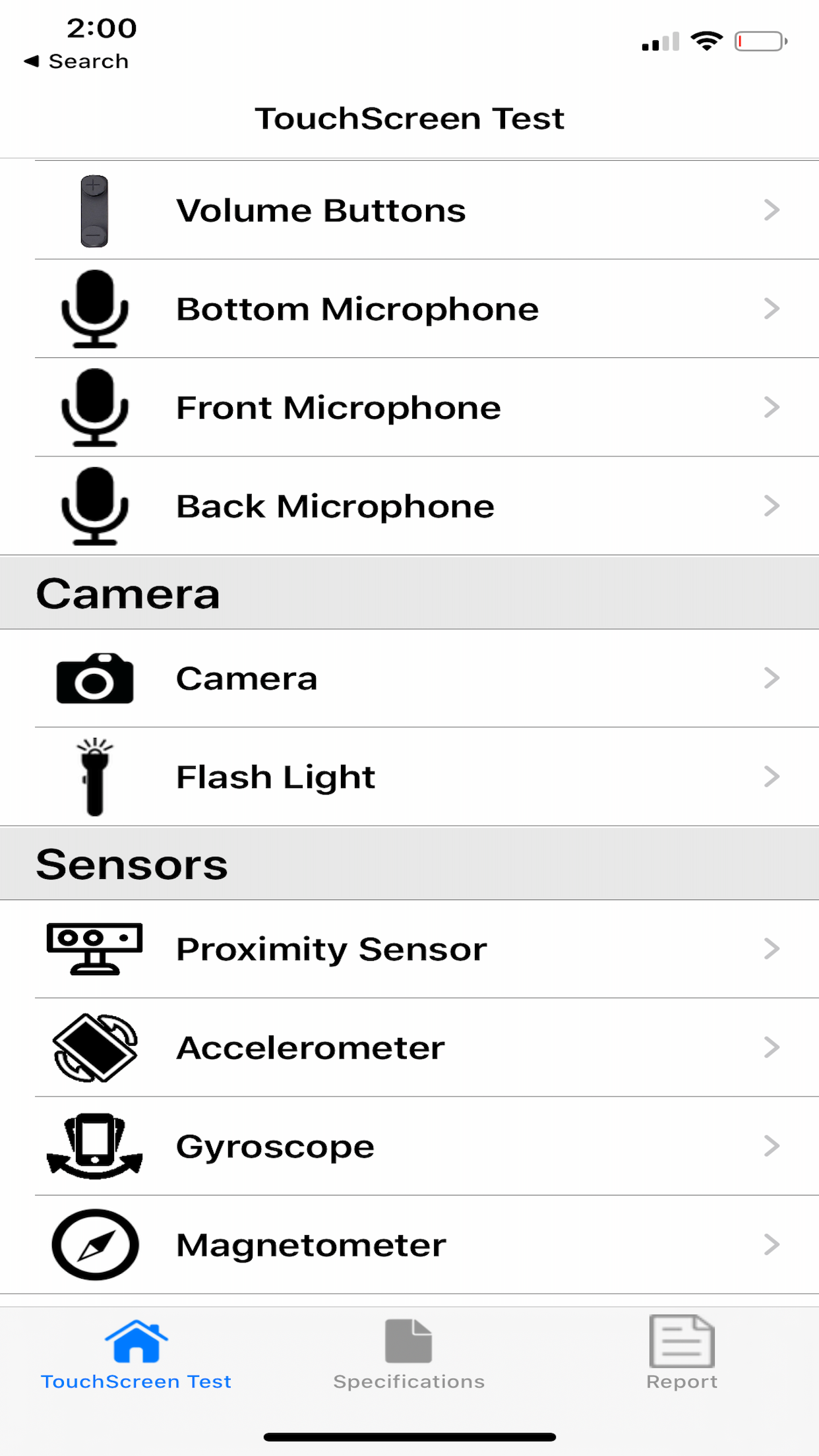Click the Flash Light torch icon

pyautogui.click(x=96, y=776)
